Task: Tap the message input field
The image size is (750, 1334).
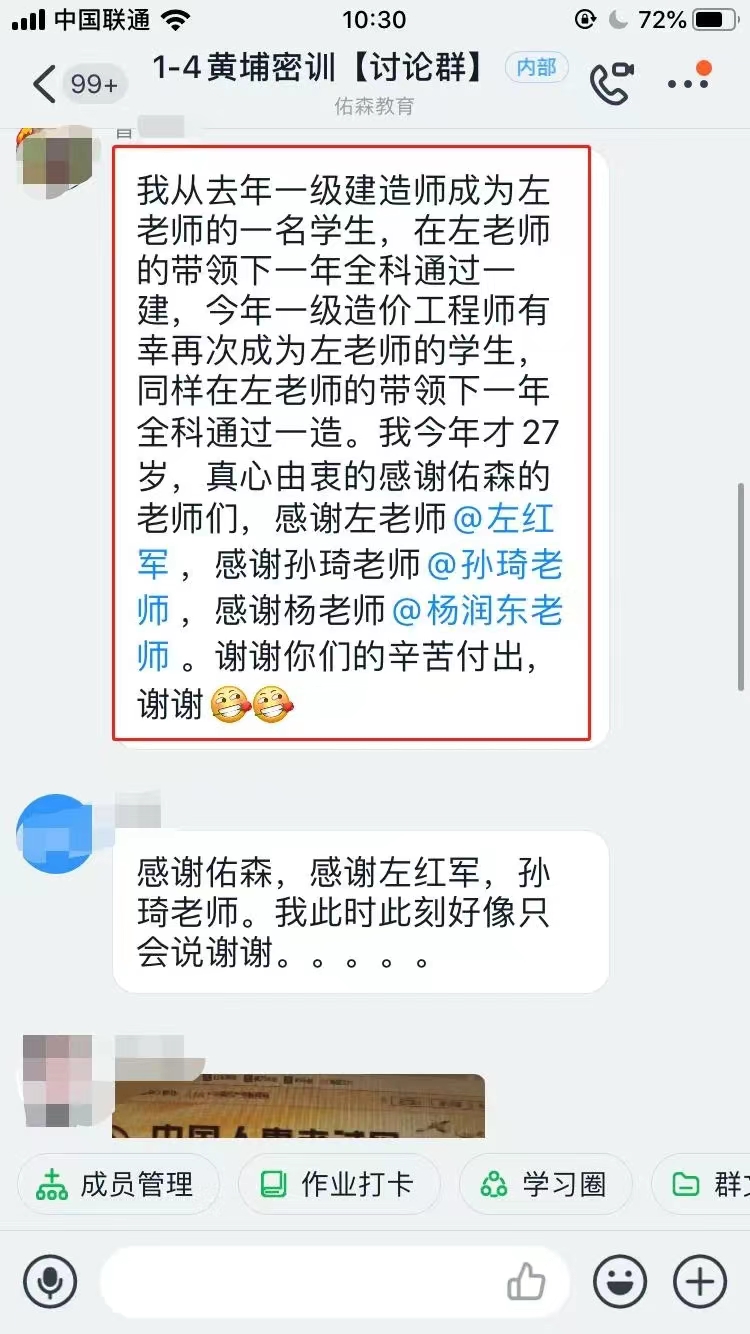Action: 300,1281
